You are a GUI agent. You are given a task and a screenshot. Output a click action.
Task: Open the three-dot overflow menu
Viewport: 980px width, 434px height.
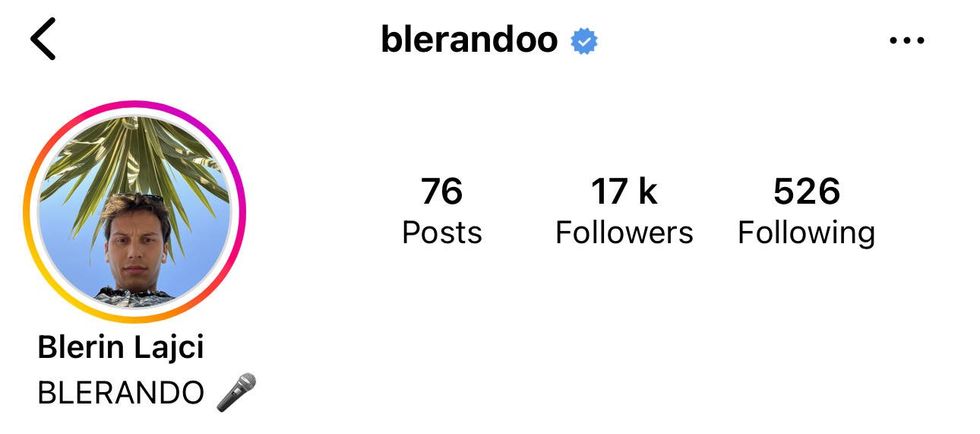click(x=906, y=41)
